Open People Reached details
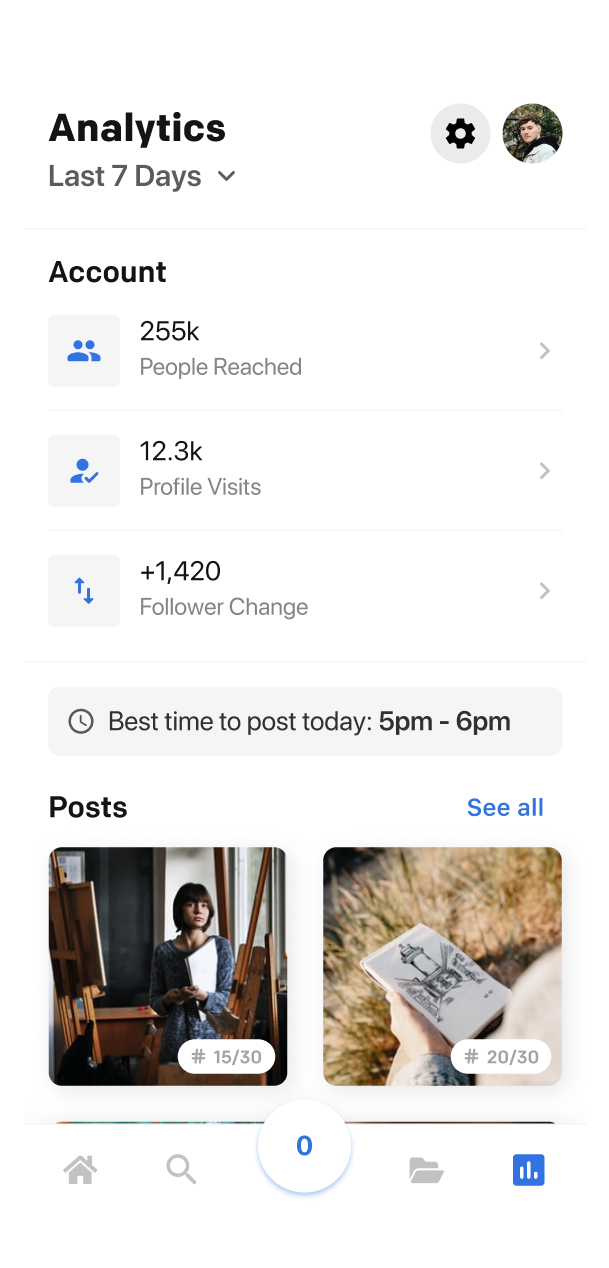This screenshot has width=609, height=1268. tap(305, 351)
